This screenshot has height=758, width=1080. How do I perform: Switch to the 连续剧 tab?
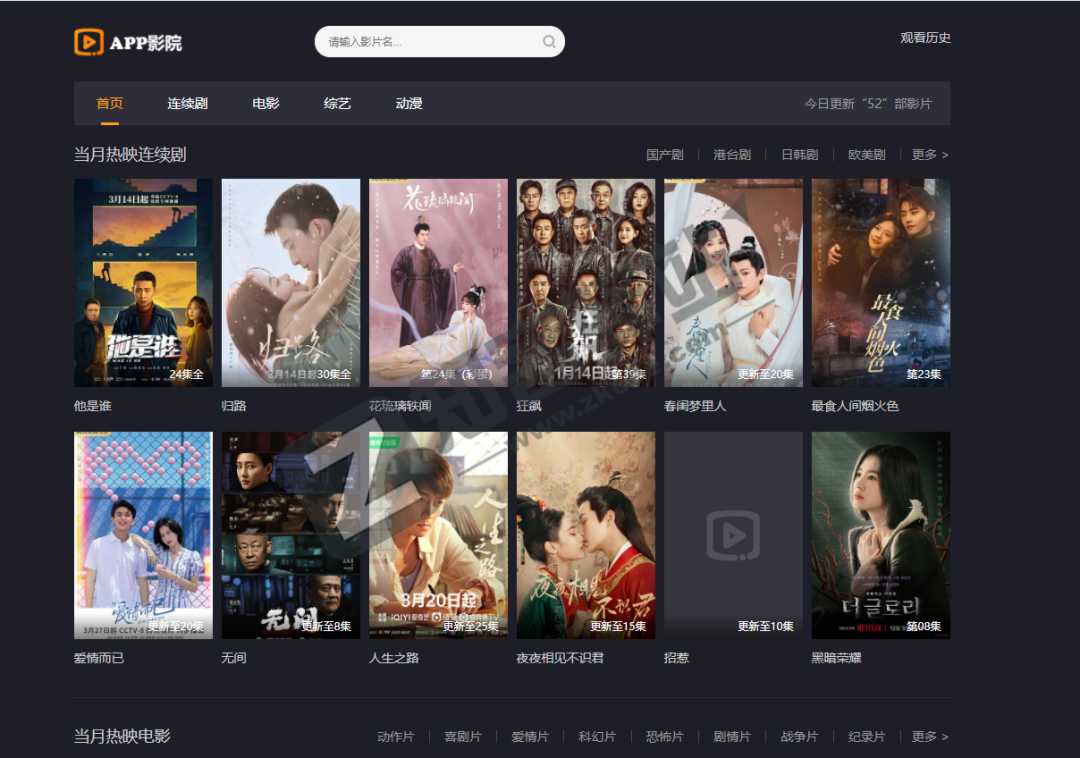[187, 103]
